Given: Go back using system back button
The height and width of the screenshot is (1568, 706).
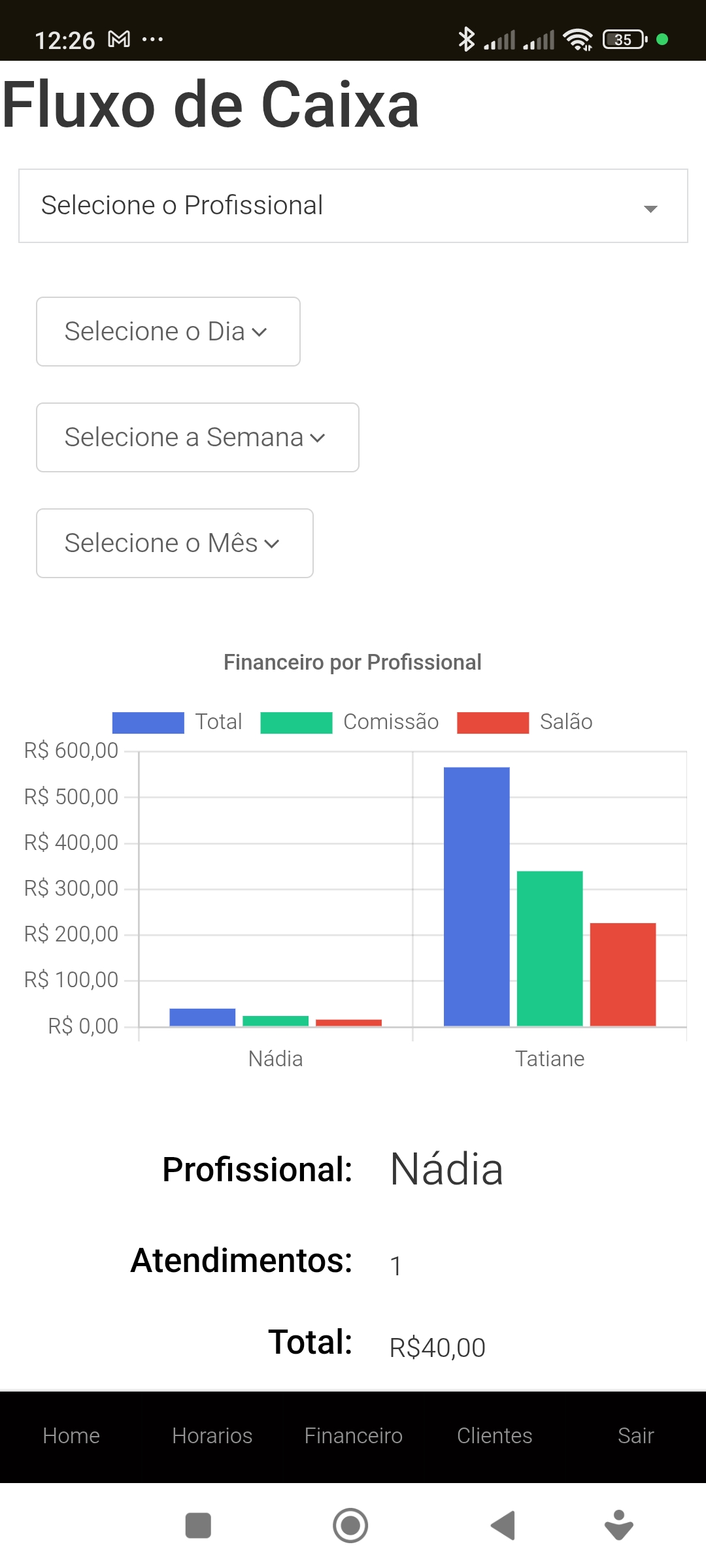Looking at the screenshot, I should pyautogui.click(x=503, y=1526).
